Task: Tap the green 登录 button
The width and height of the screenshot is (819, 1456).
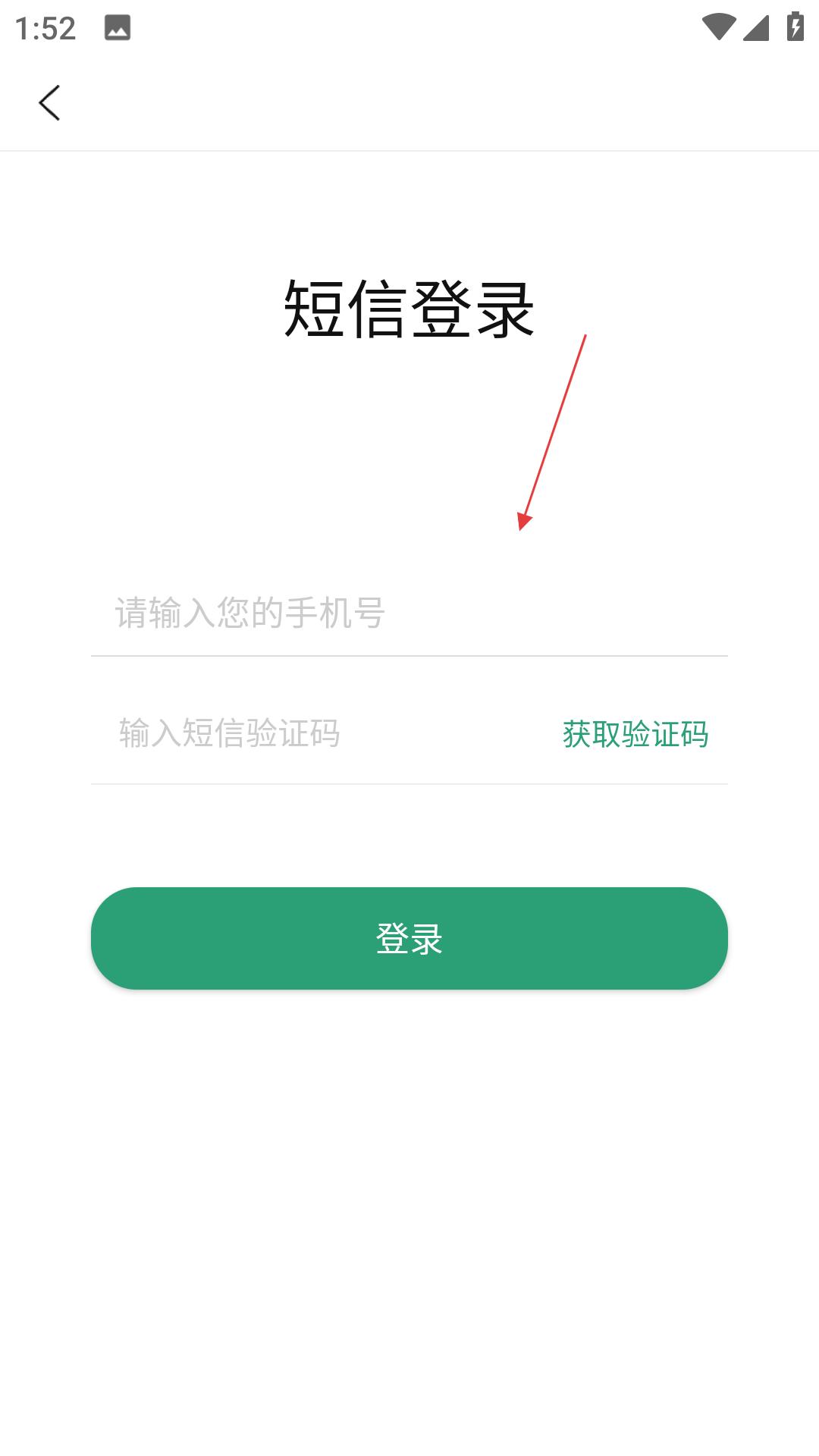Action: coord(409,938)
